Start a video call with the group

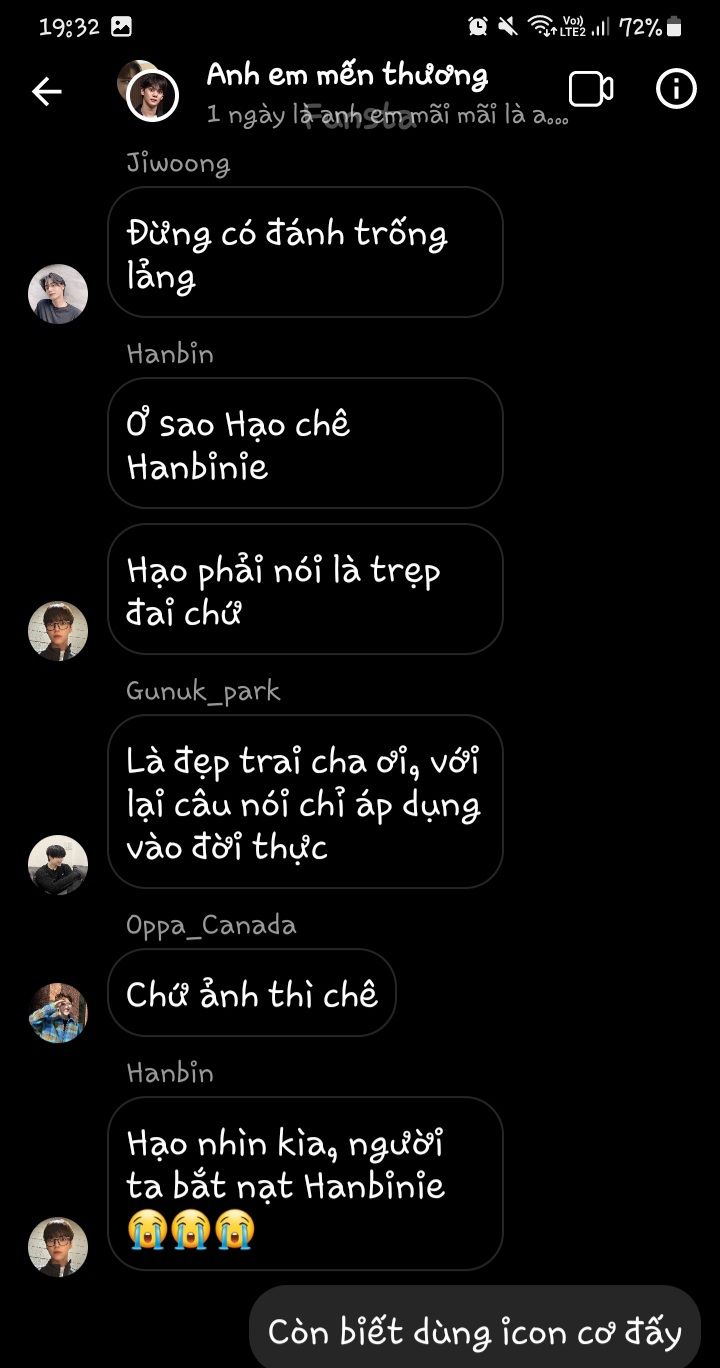(x=590, y=90)
